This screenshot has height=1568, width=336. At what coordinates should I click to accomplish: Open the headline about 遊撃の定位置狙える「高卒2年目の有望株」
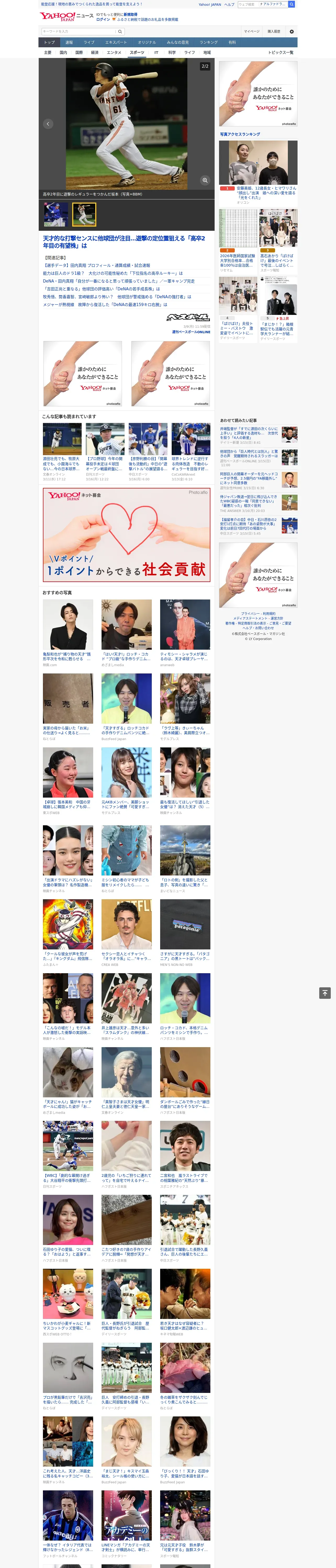tap(124, 242)
